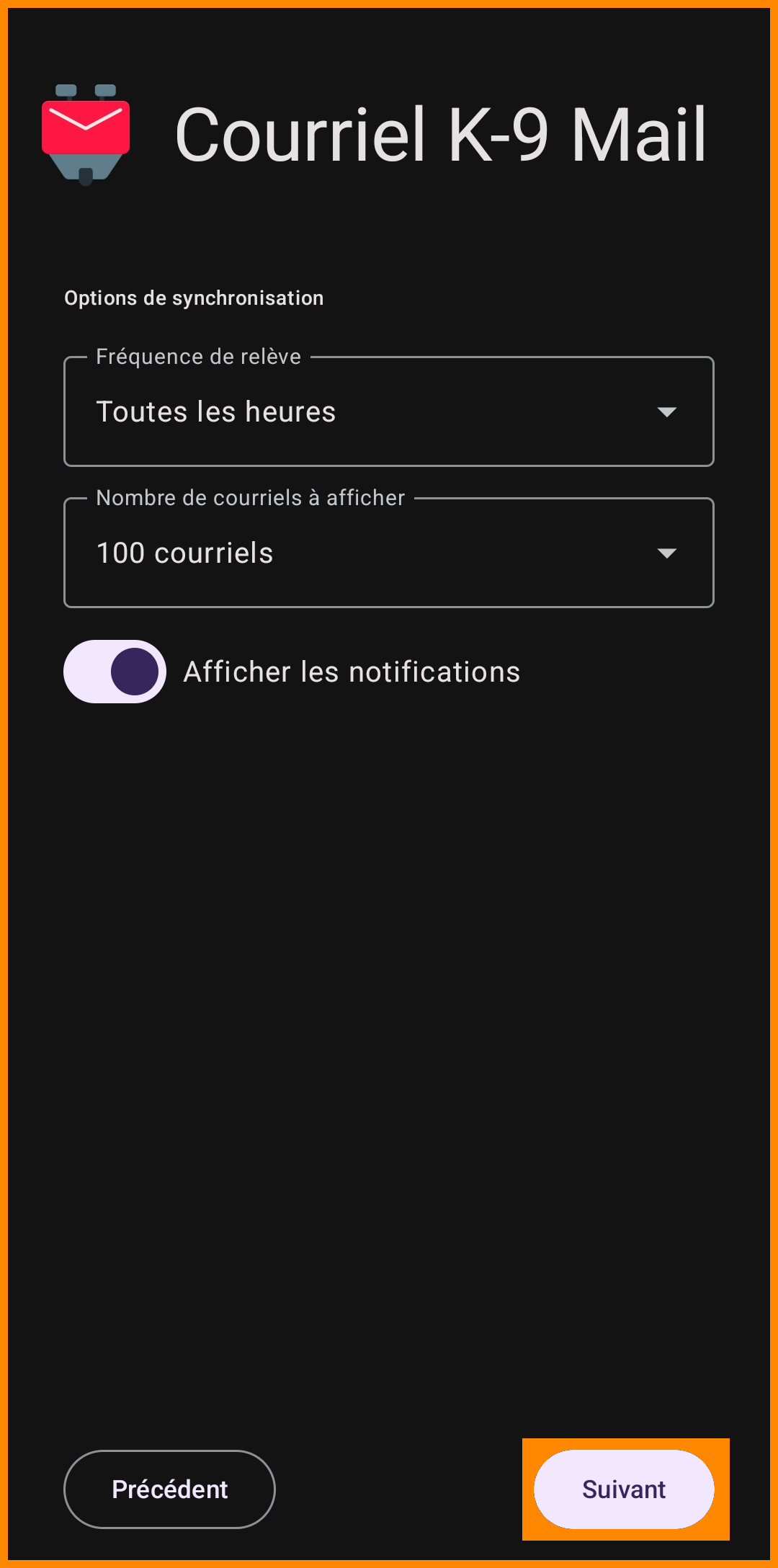Viewport: 778px width, 1568px height.
Task: Disable Afficher les notifications switch
Action: pyautogui.click(x=115, y=672)
